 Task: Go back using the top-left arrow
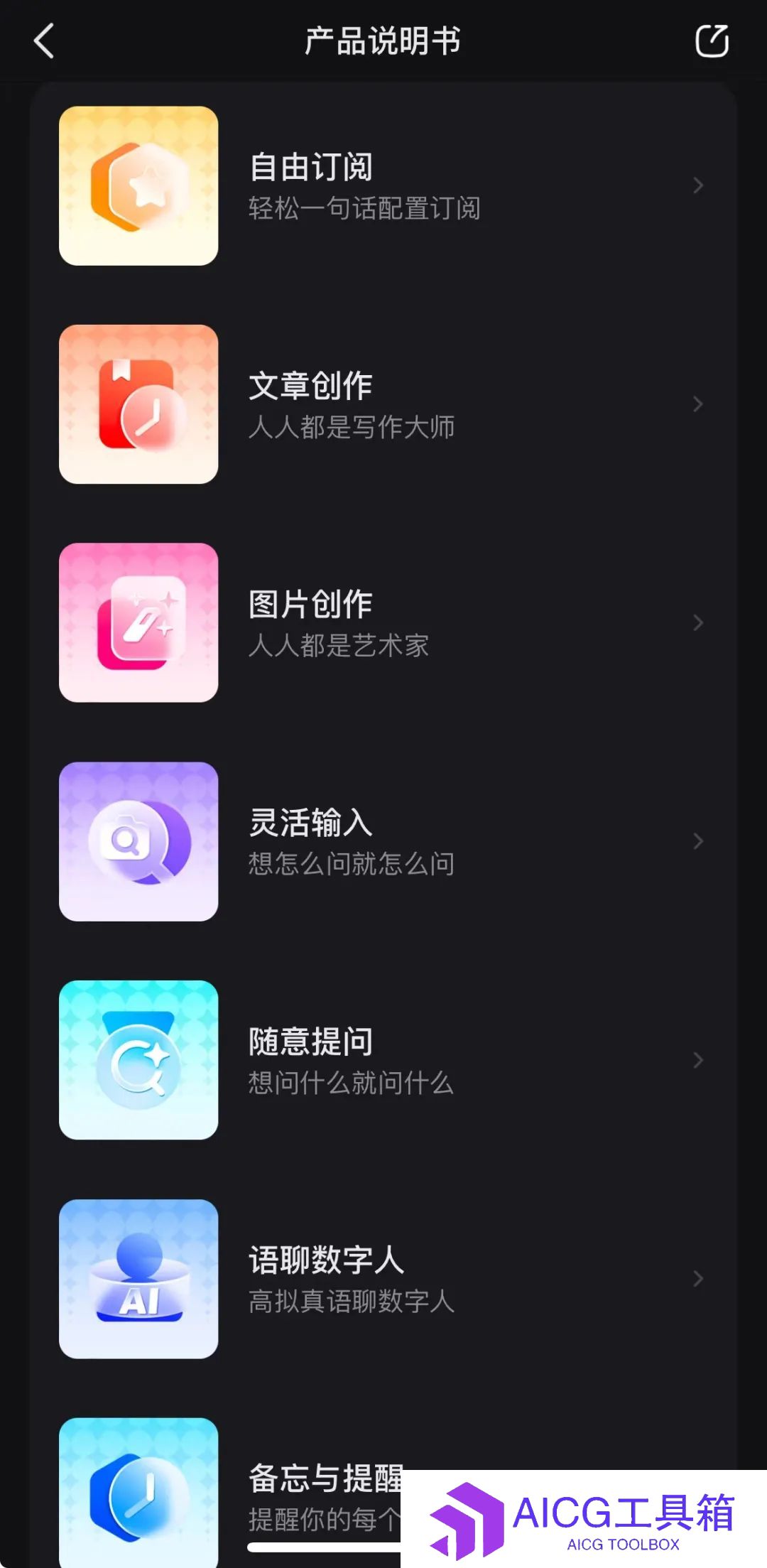(44, 40)
